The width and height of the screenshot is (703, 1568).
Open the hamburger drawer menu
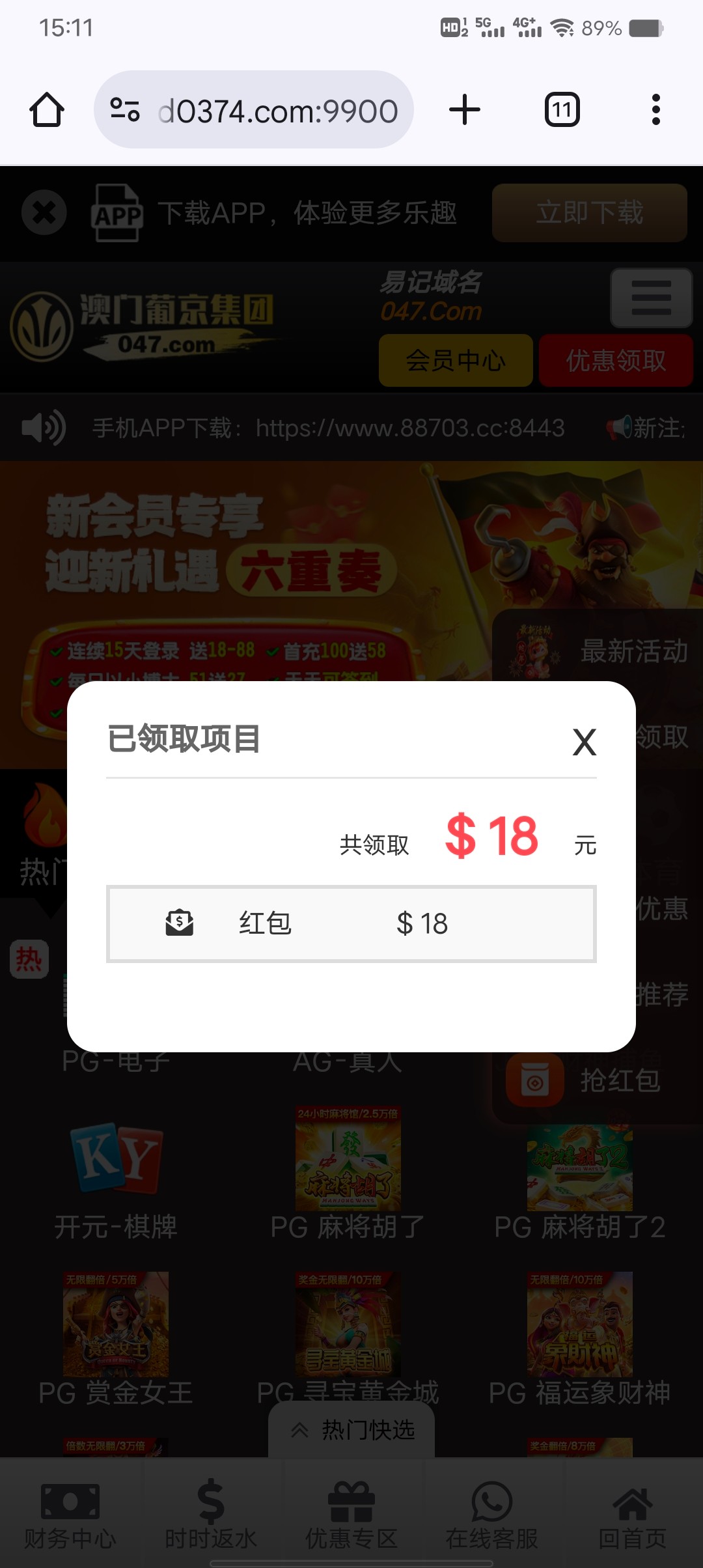(651, 298)
